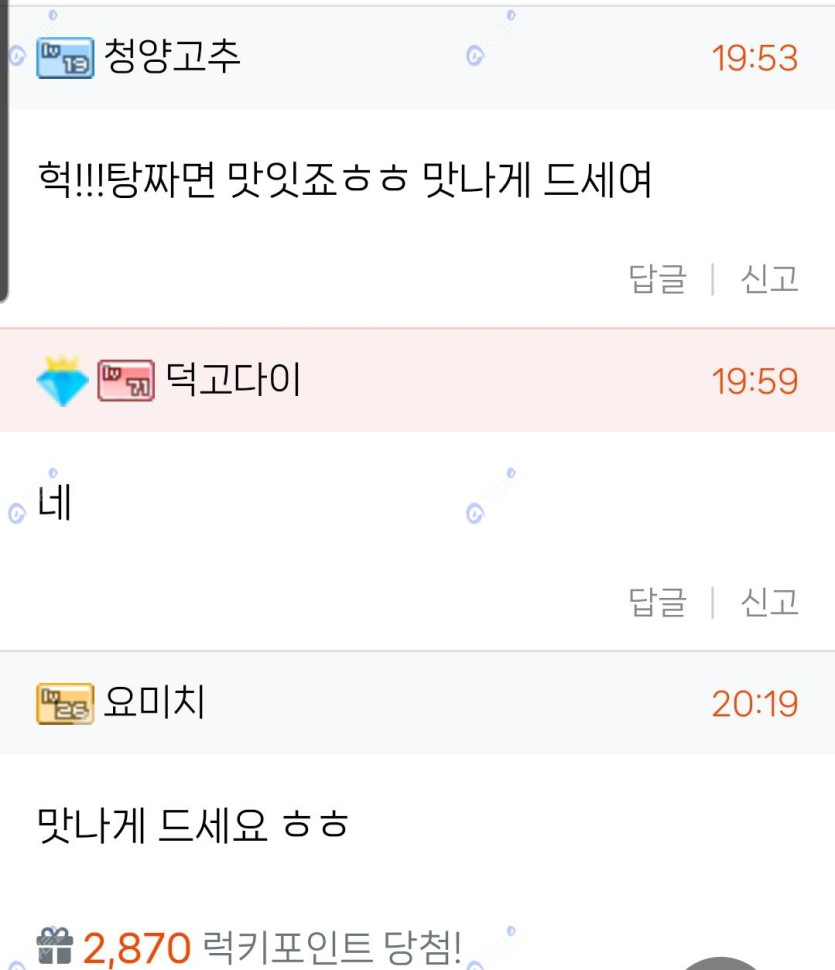Open 청양고추's user profile

coord(171,57)
